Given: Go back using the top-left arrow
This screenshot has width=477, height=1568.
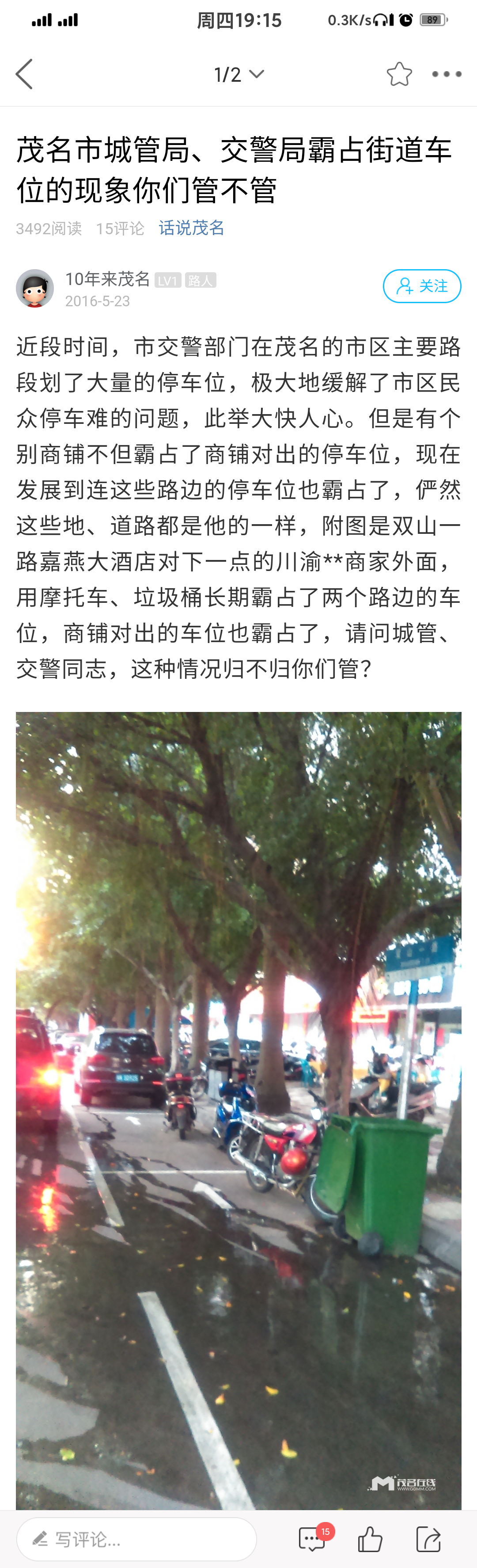Looking at the screenshot, I should coord(24,74).
